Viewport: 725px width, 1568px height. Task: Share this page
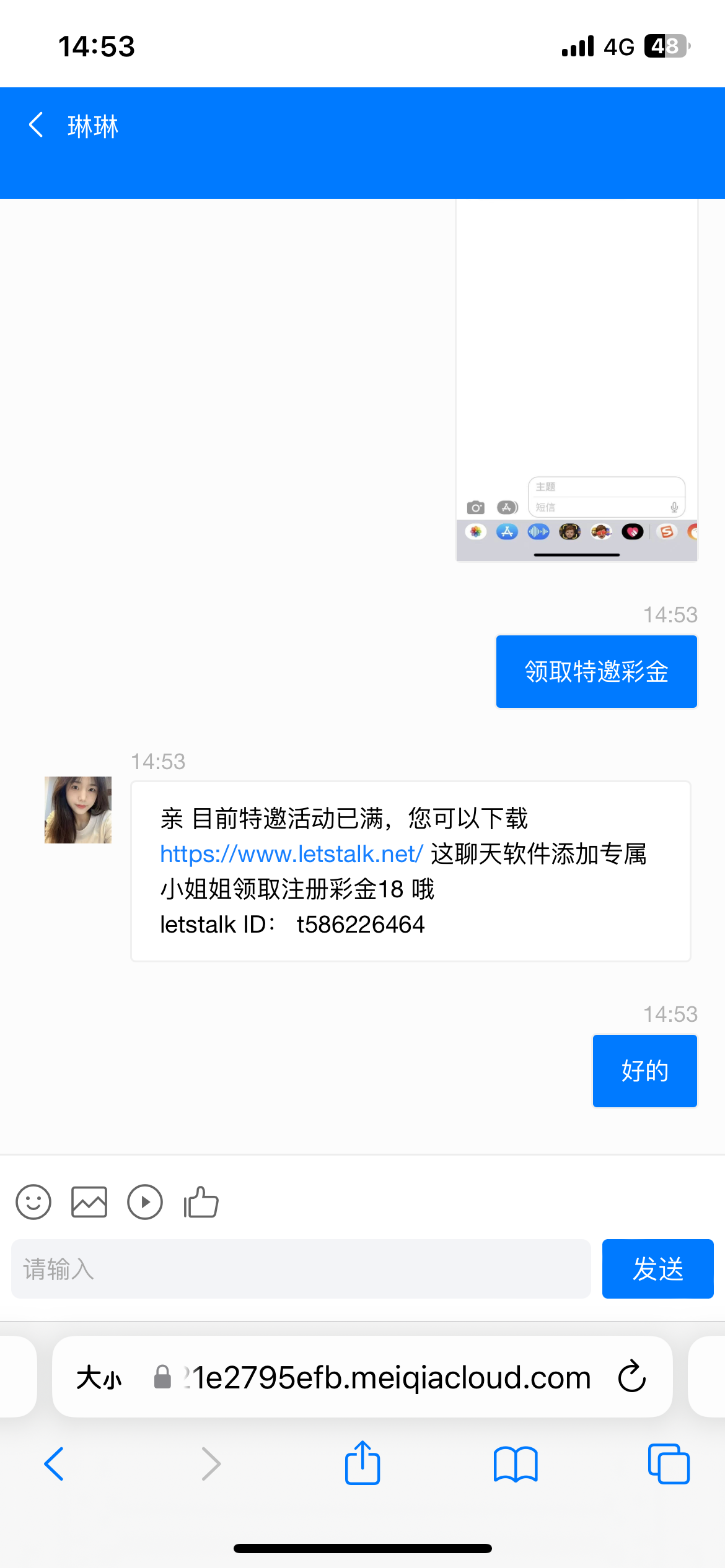pyautogui.click(x=362, y=1463)
